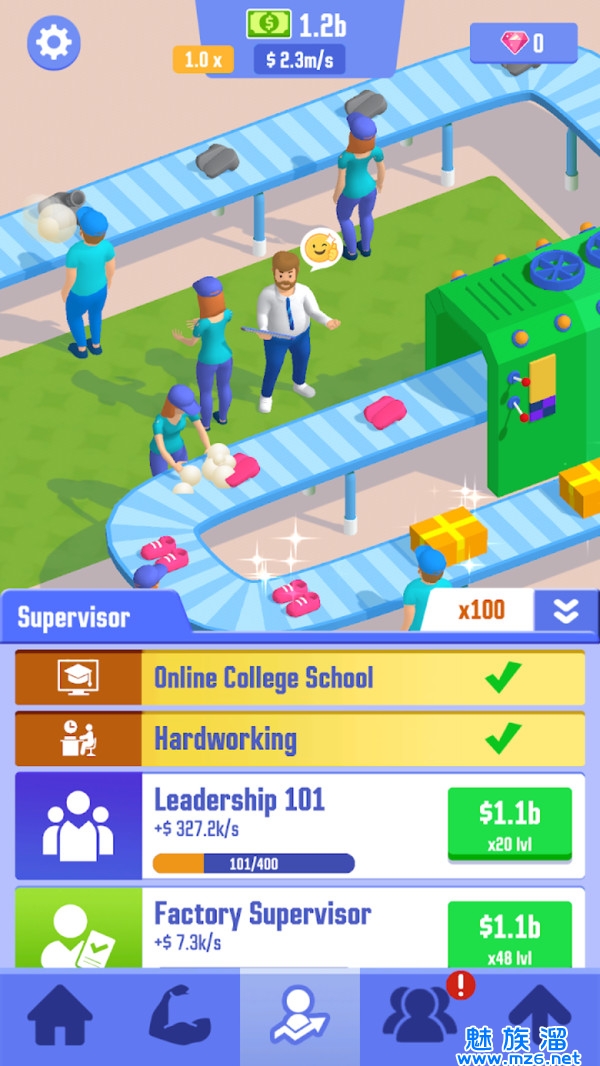
Task: Select the Supervisor career tab
Action: (300, 1016)
